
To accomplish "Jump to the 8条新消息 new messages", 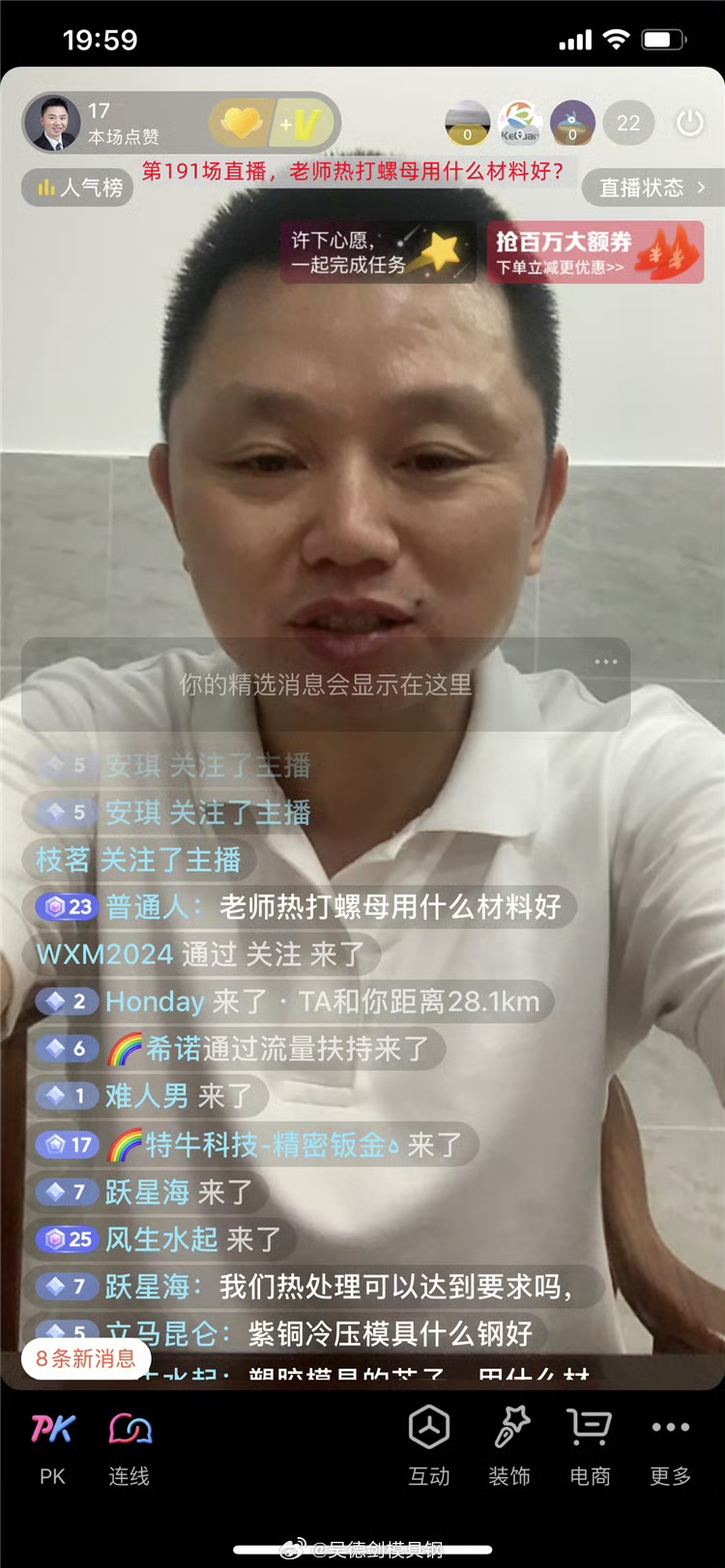I will pyautogui.click(x=85, y=1358).
